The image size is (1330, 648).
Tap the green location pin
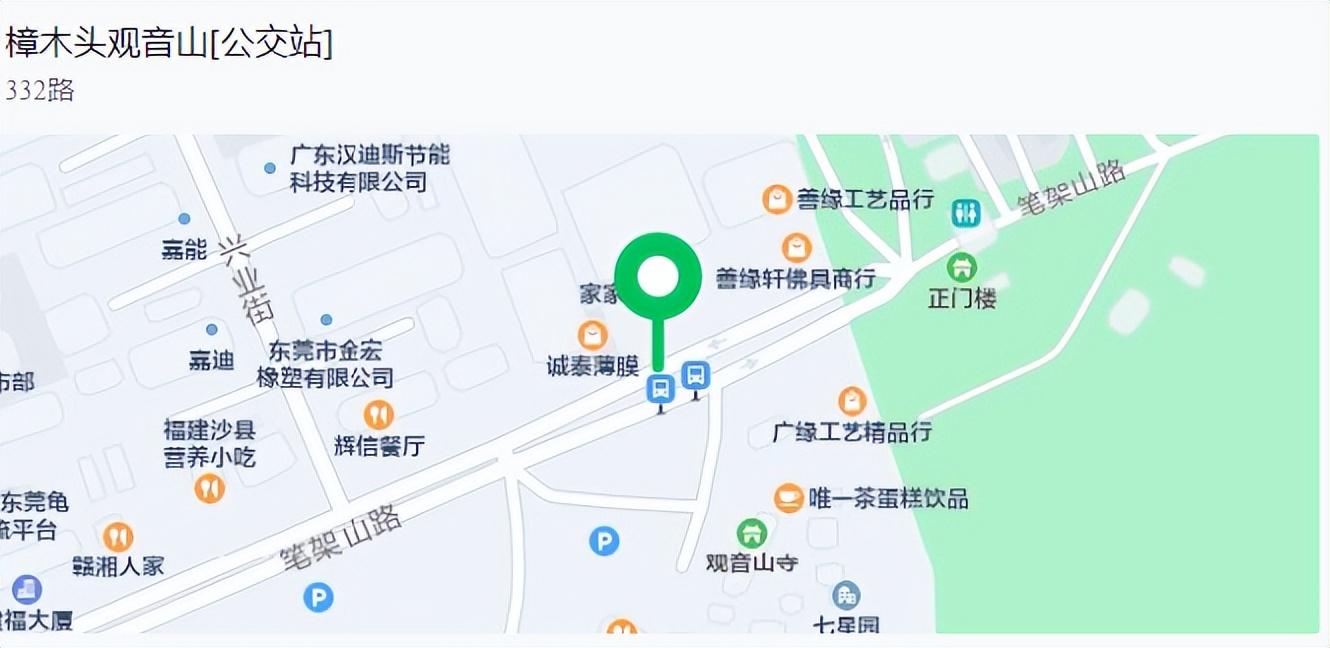(658, 278)
